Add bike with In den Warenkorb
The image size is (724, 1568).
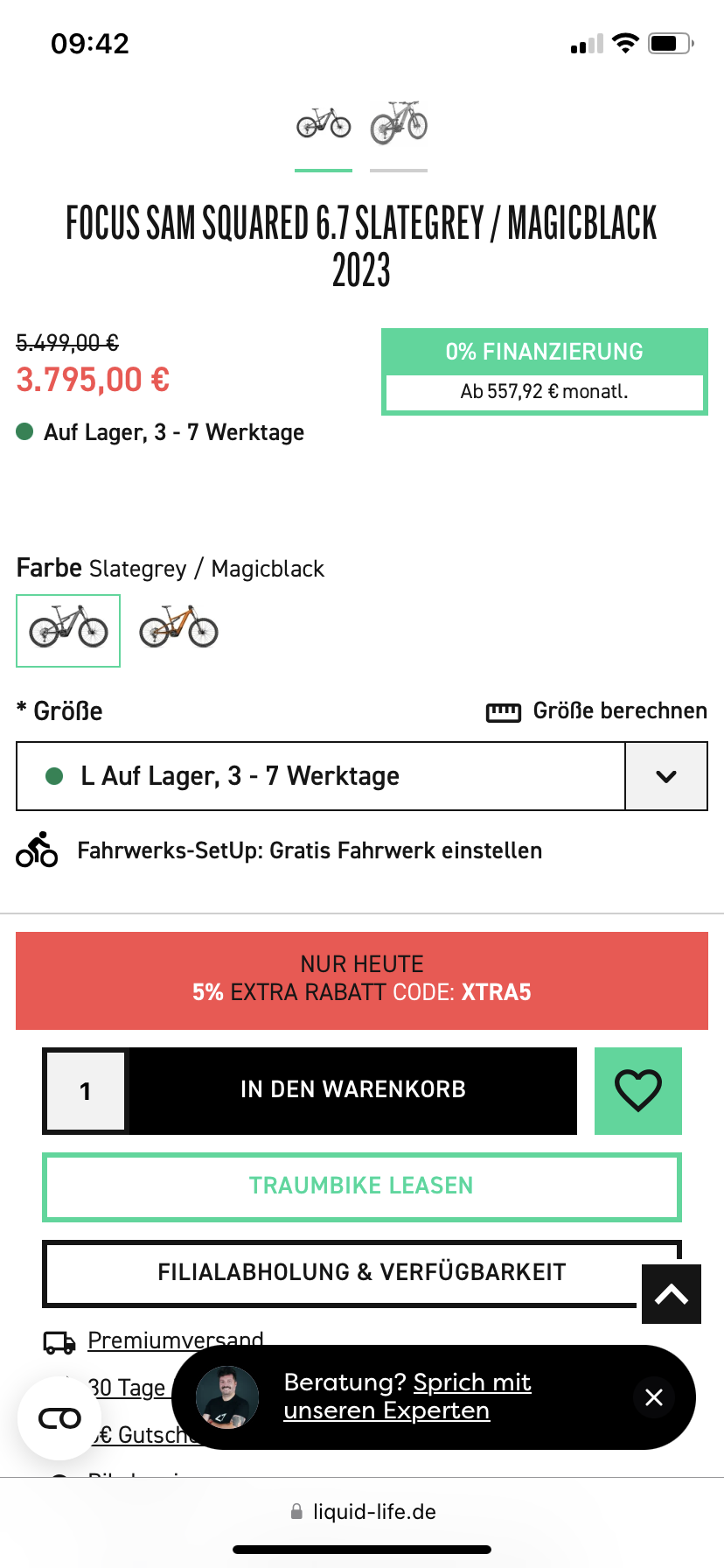(x=353, y=1090)
